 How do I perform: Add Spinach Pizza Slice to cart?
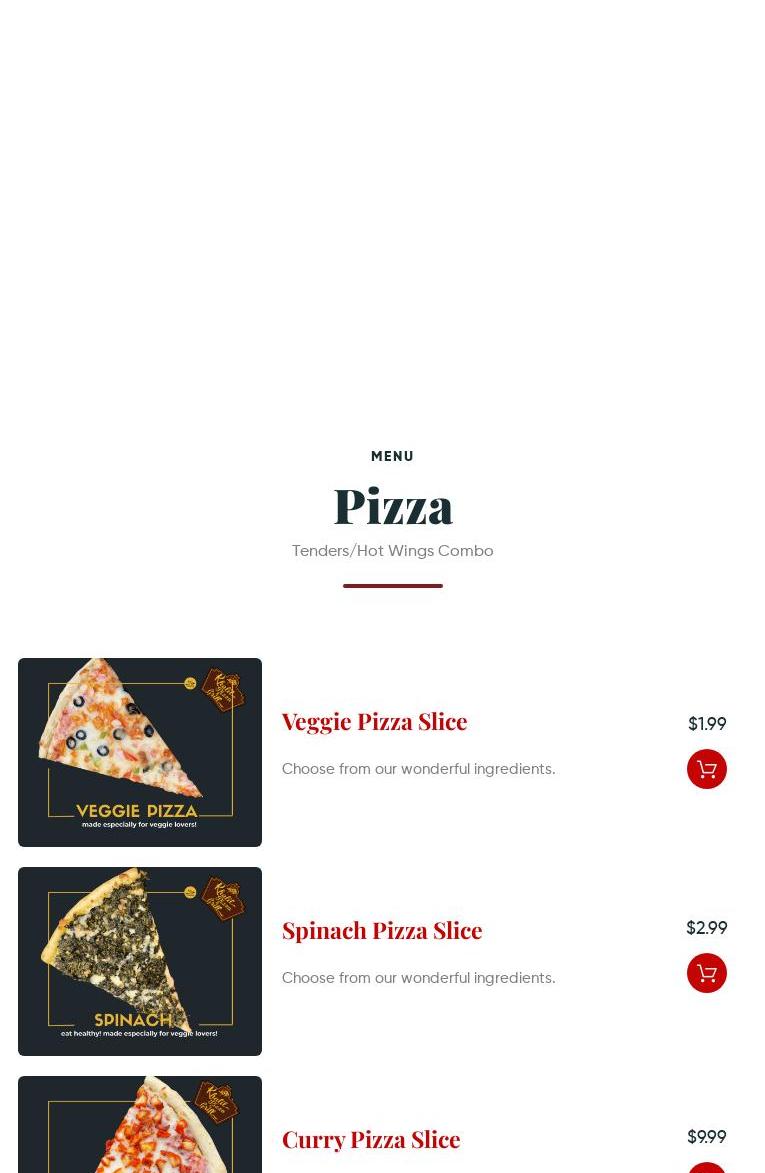706,973
